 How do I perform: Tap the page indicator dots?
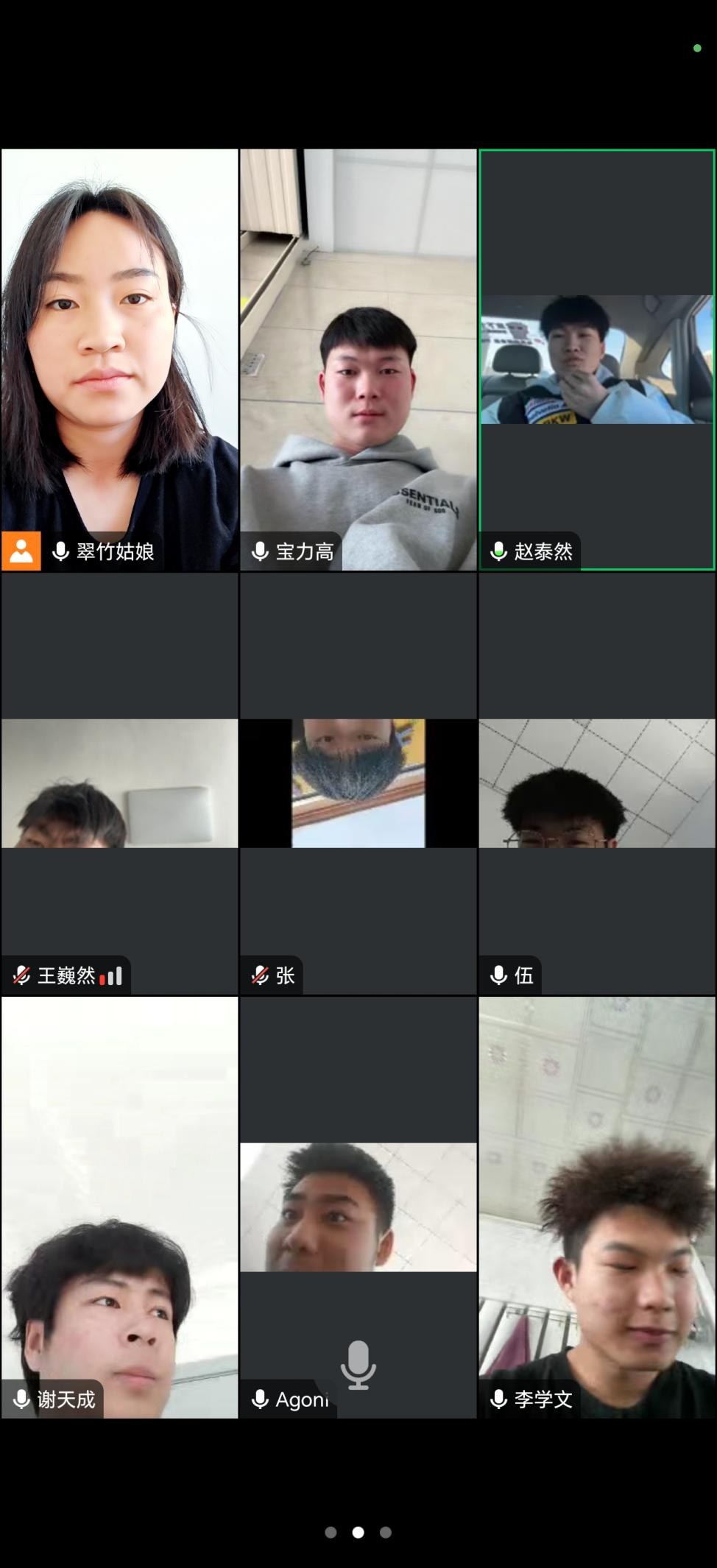358,1532
